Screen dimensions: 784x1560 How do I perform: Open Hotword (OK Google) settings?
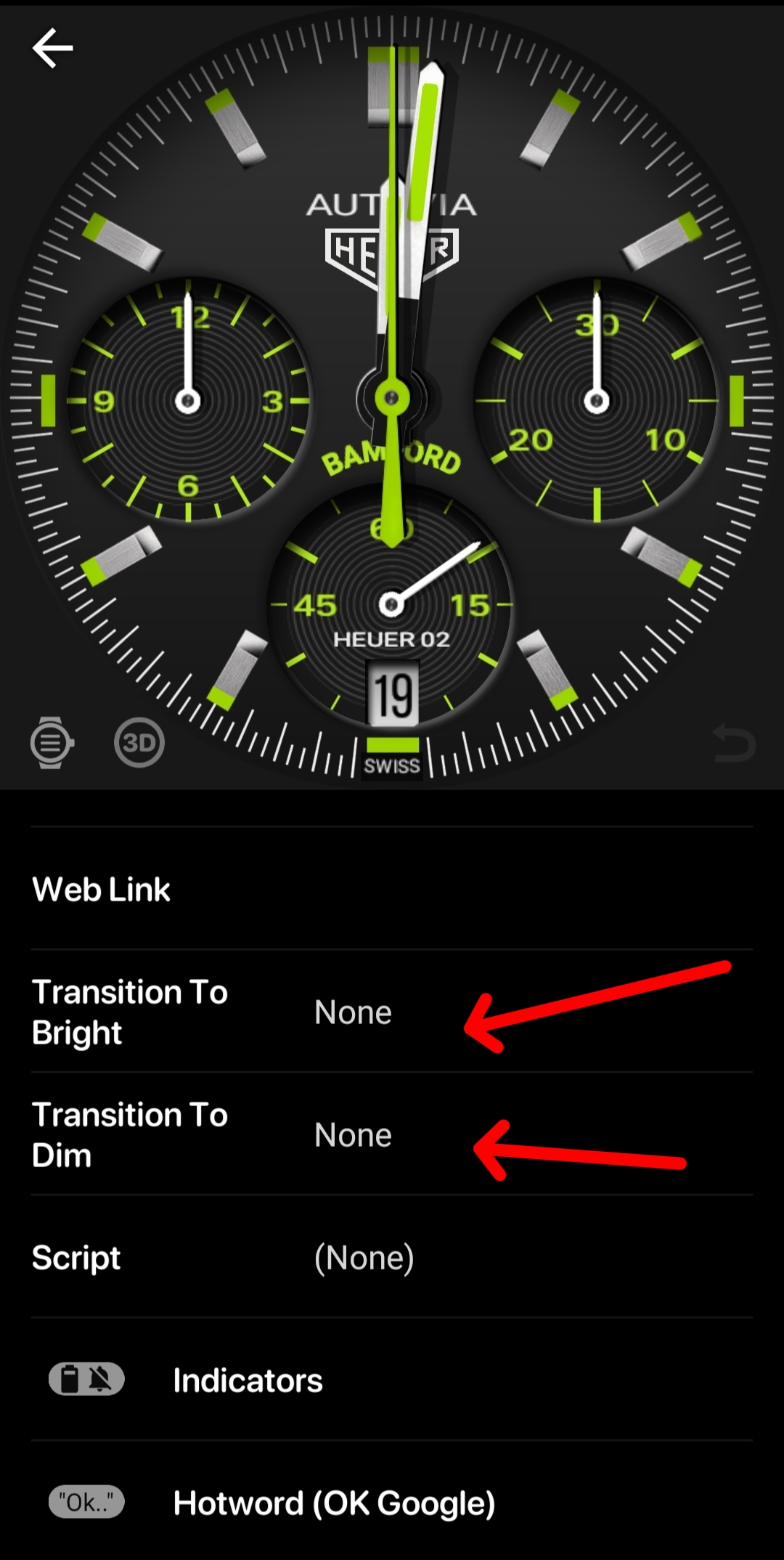tap(392, 1502)
